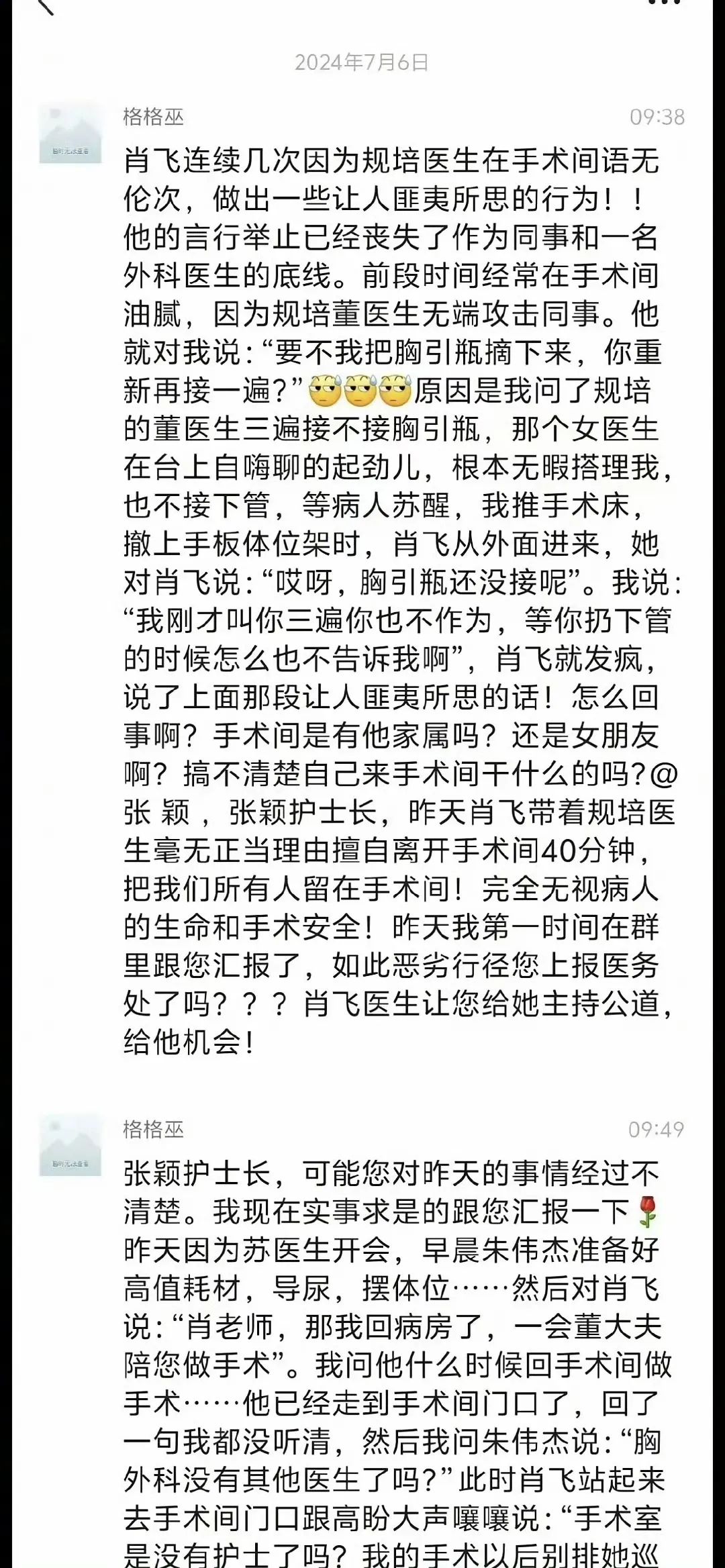Open 格格巫's avatar on the 09:49 message
This screenshot has width=725, height=1568.
[70, 1144]
